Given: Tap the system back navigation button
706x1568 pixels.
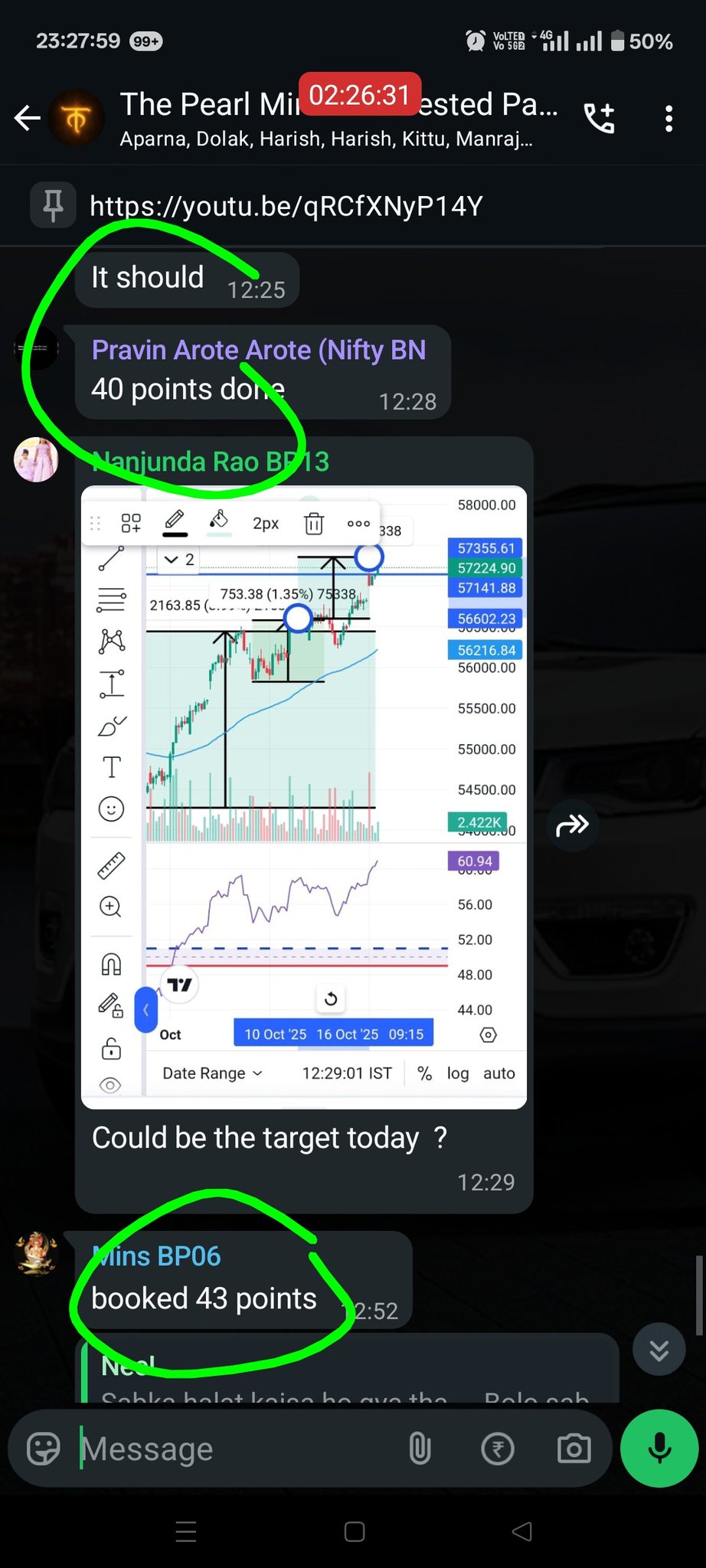Looking at the screenshot, I should point(522,1531).
